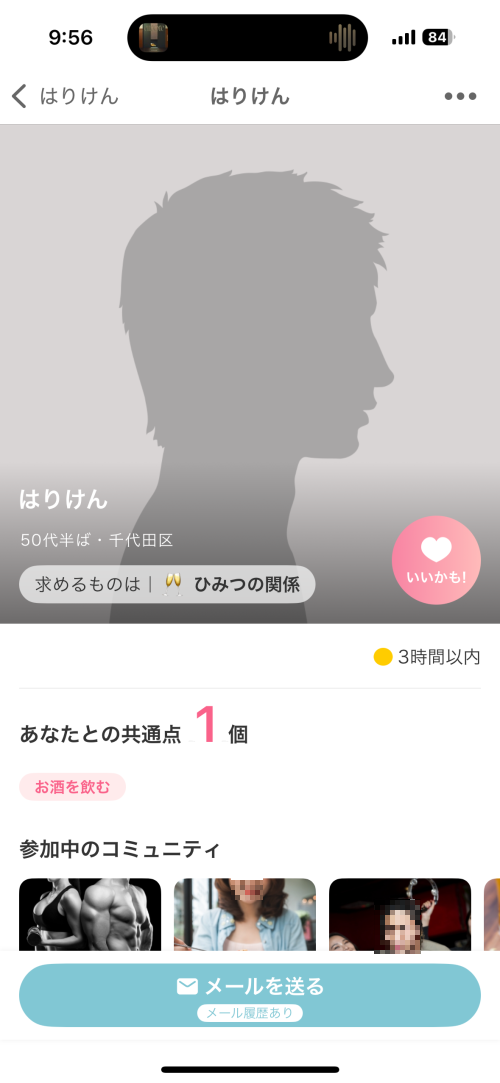
Task: Open the large profile silhouette photo
Action: [250, 374]
